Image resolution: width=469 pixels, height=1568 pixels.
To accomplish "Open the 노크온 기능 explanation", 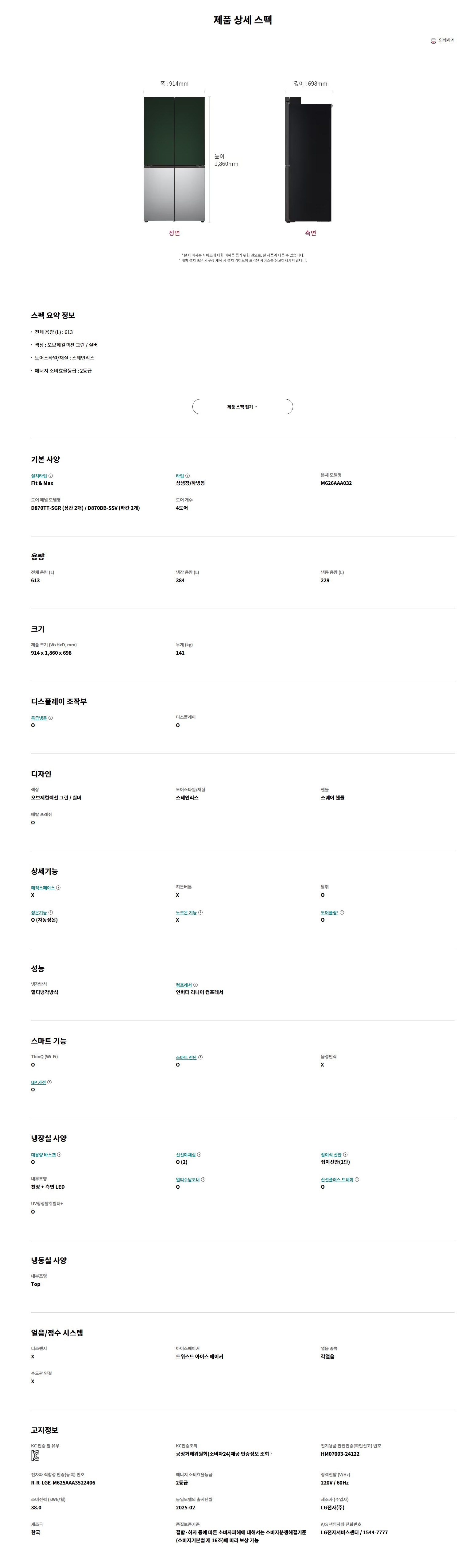I will point(186,913).
